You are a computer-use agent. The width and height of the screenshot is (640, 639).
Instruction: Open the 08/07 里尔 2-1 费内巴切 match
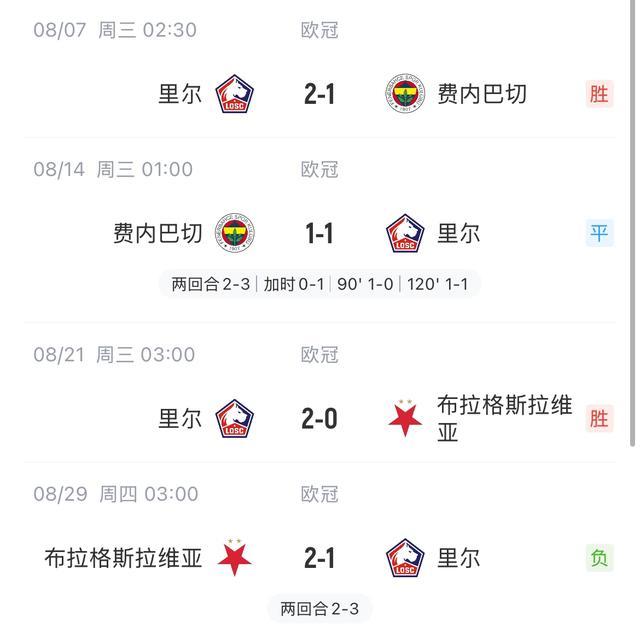coord(319,94)
